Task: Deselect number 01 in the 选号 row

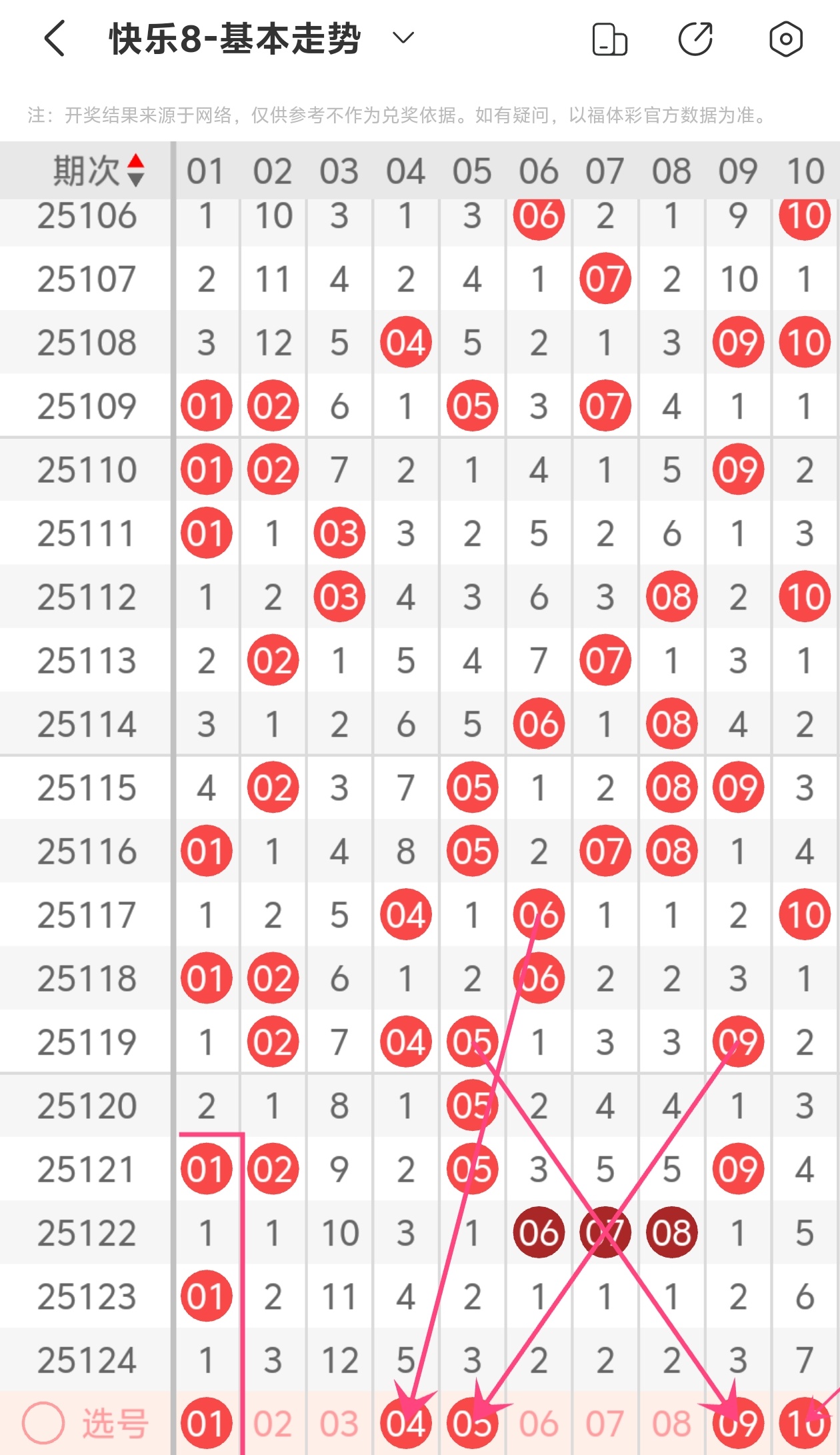Action: click(206, 1423)
